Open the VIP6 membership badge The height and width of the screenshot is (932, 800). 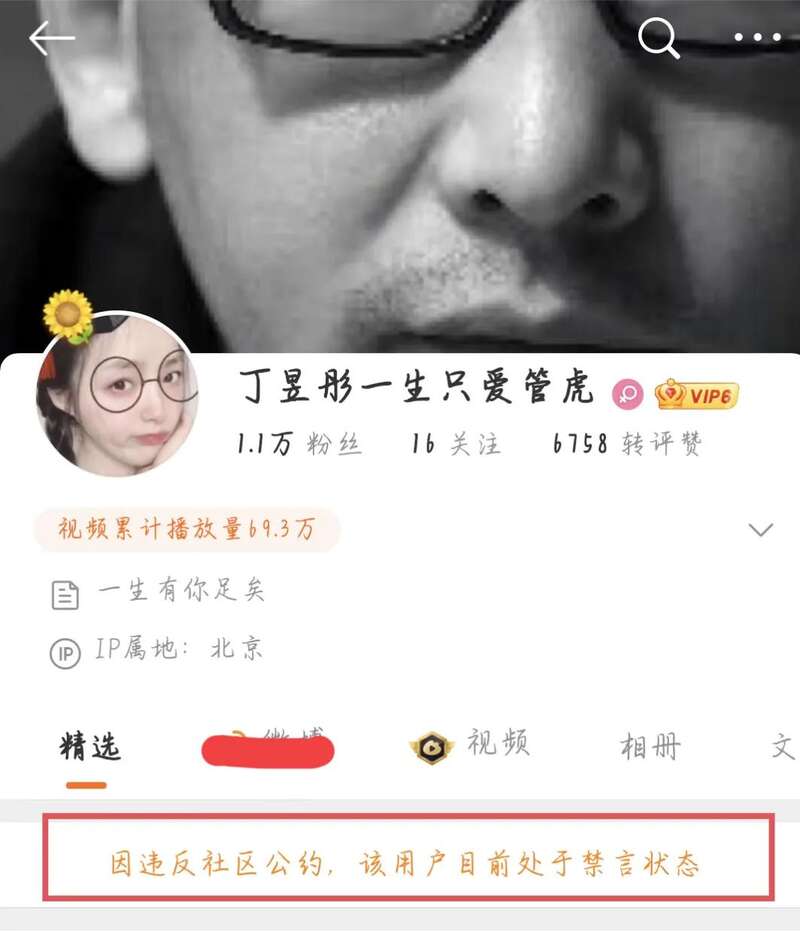point(697,395)
